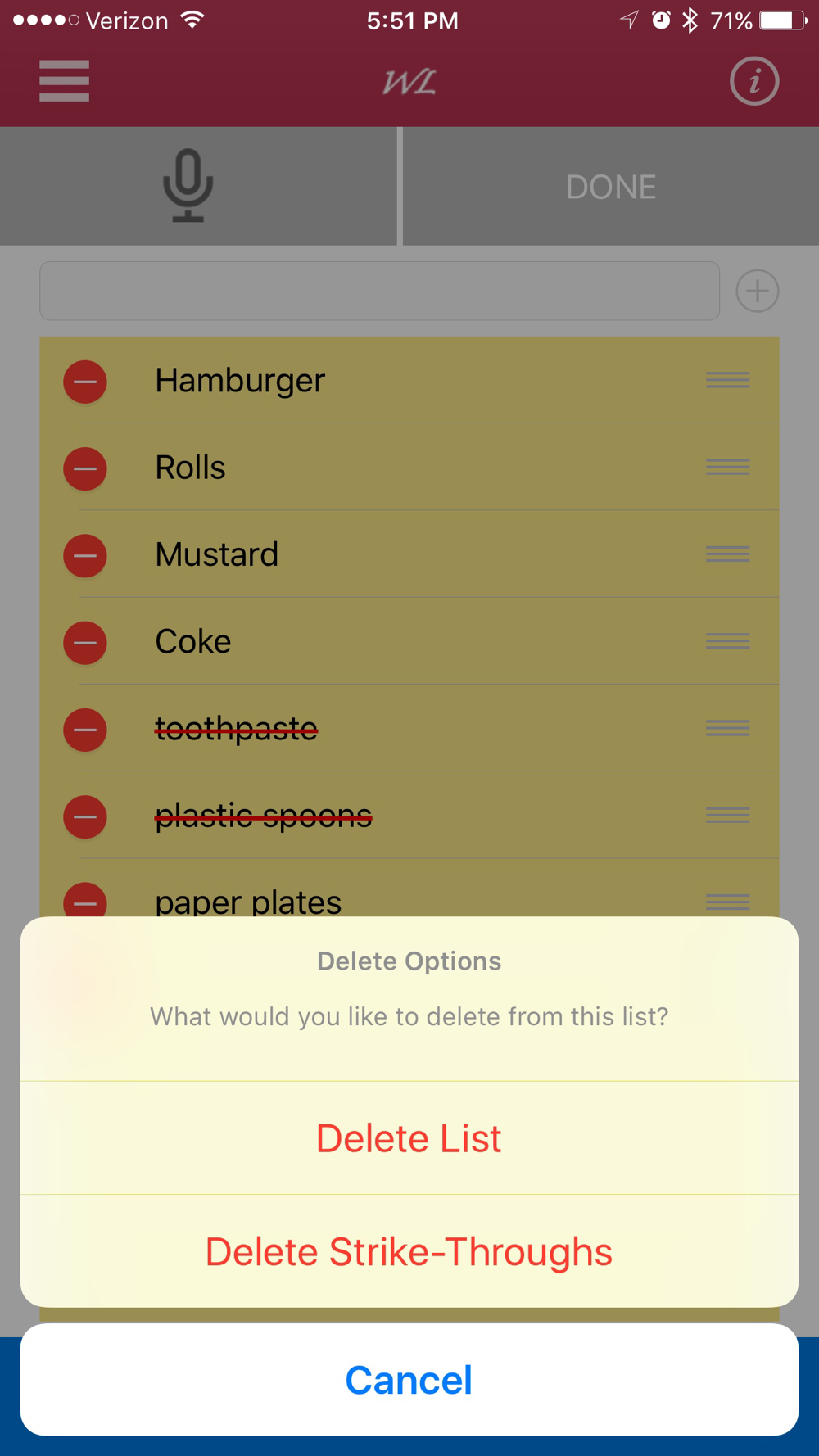This screenshot has height=1456, width=819.
Task: Remove Mustard from the list
Action: [85, 555]
